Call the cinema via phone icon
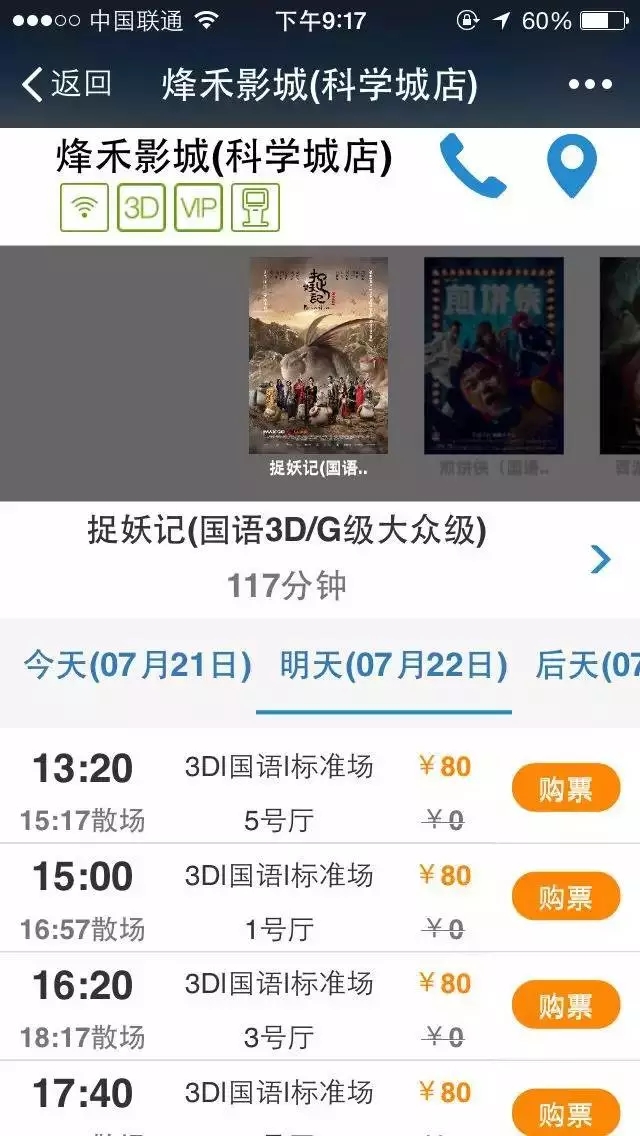 [472, 166]
